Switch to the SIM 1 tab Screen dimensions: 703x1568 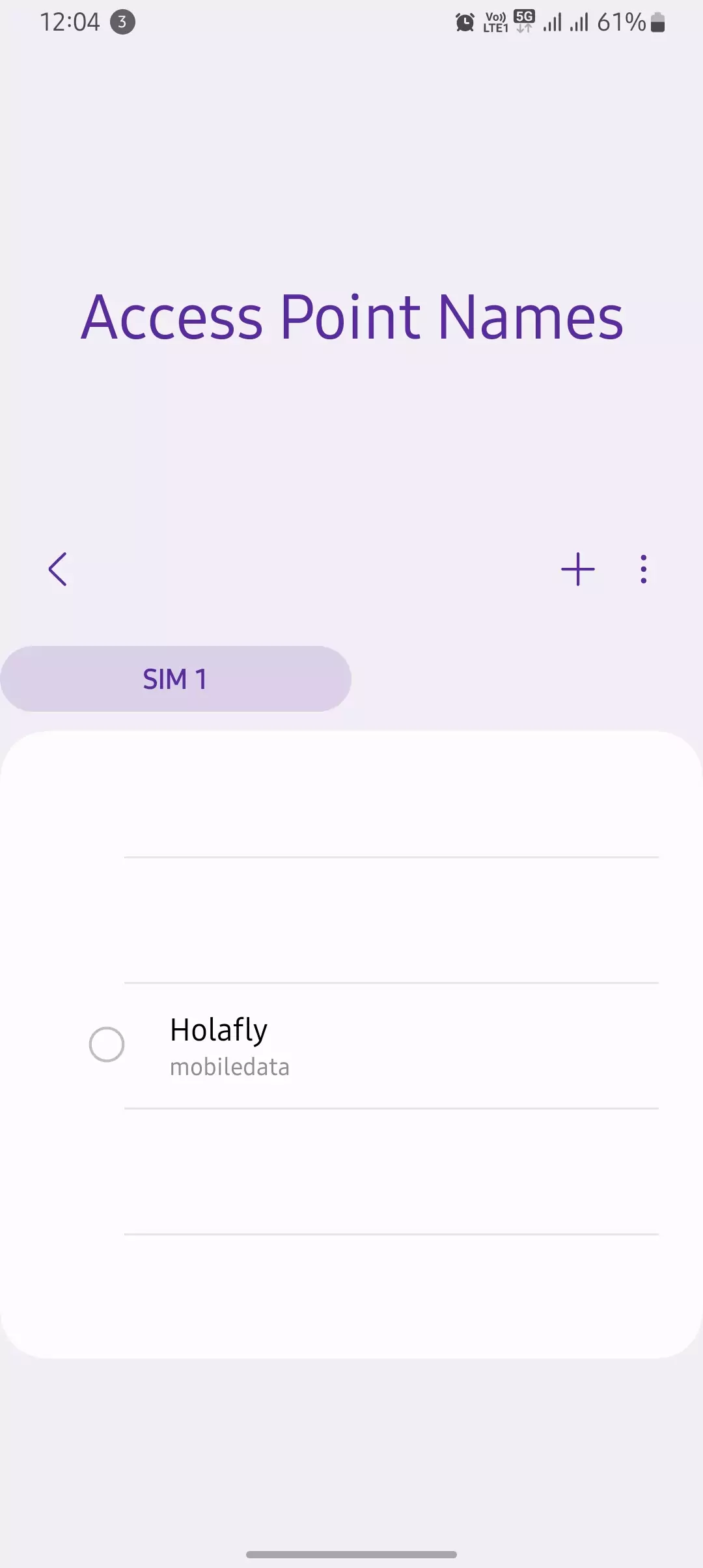point(175,679)
